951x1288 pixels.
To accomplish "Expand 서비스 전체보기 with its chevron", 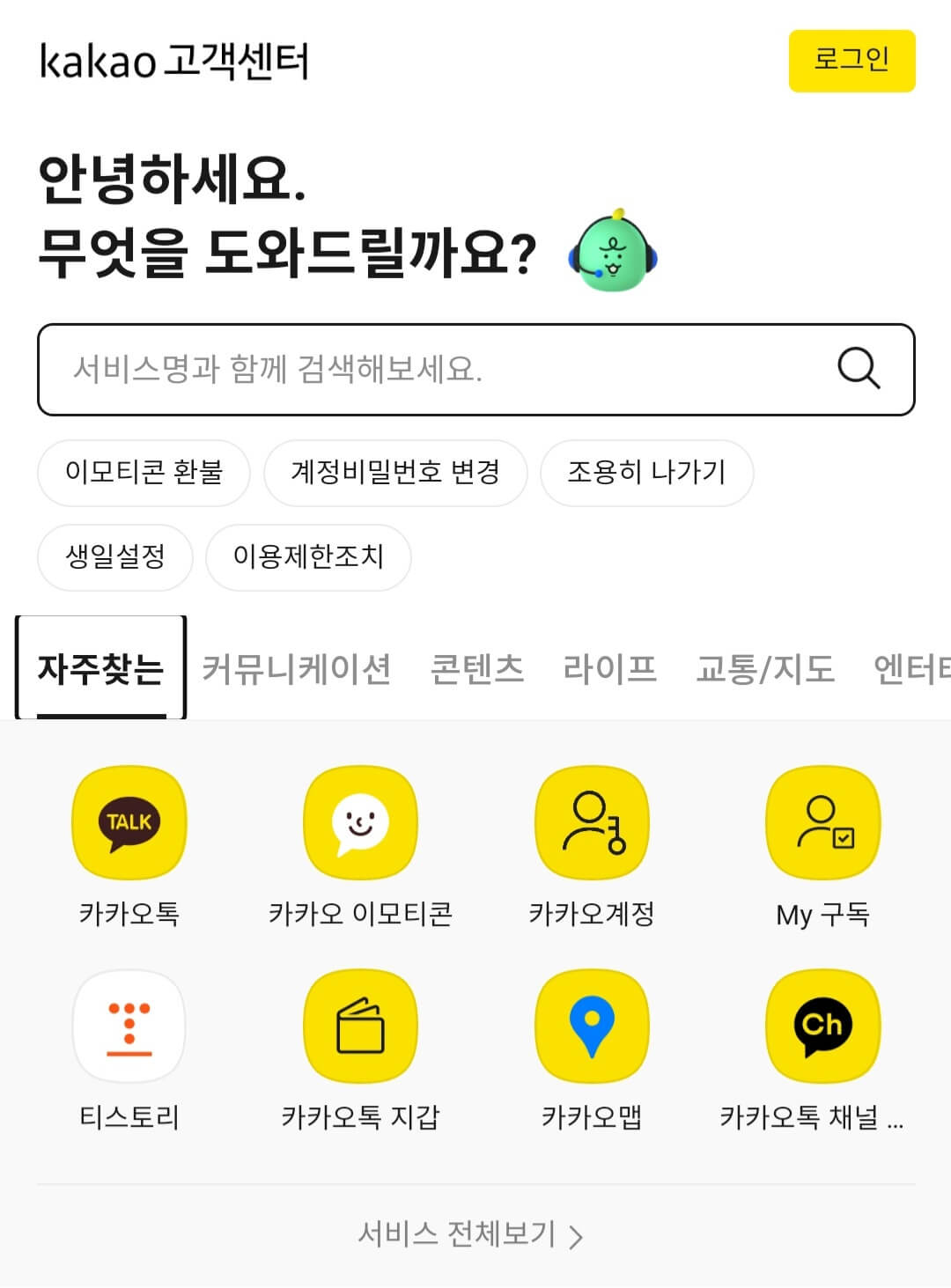I will (x=475, y=1234).
